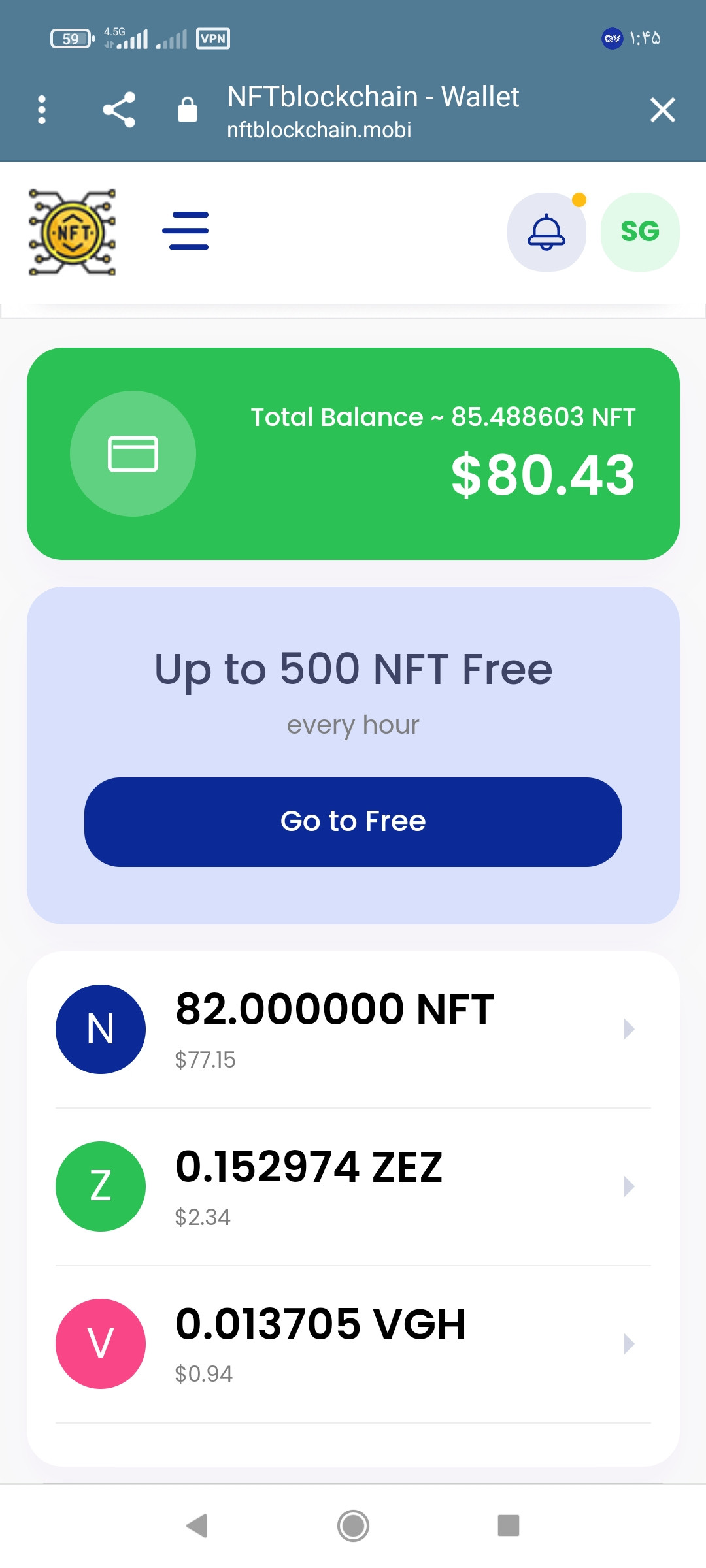Open the 0.152974 ZEZ wallet row
The height and width of the screenshot is (1568, 706).
tap(353, 1186)
